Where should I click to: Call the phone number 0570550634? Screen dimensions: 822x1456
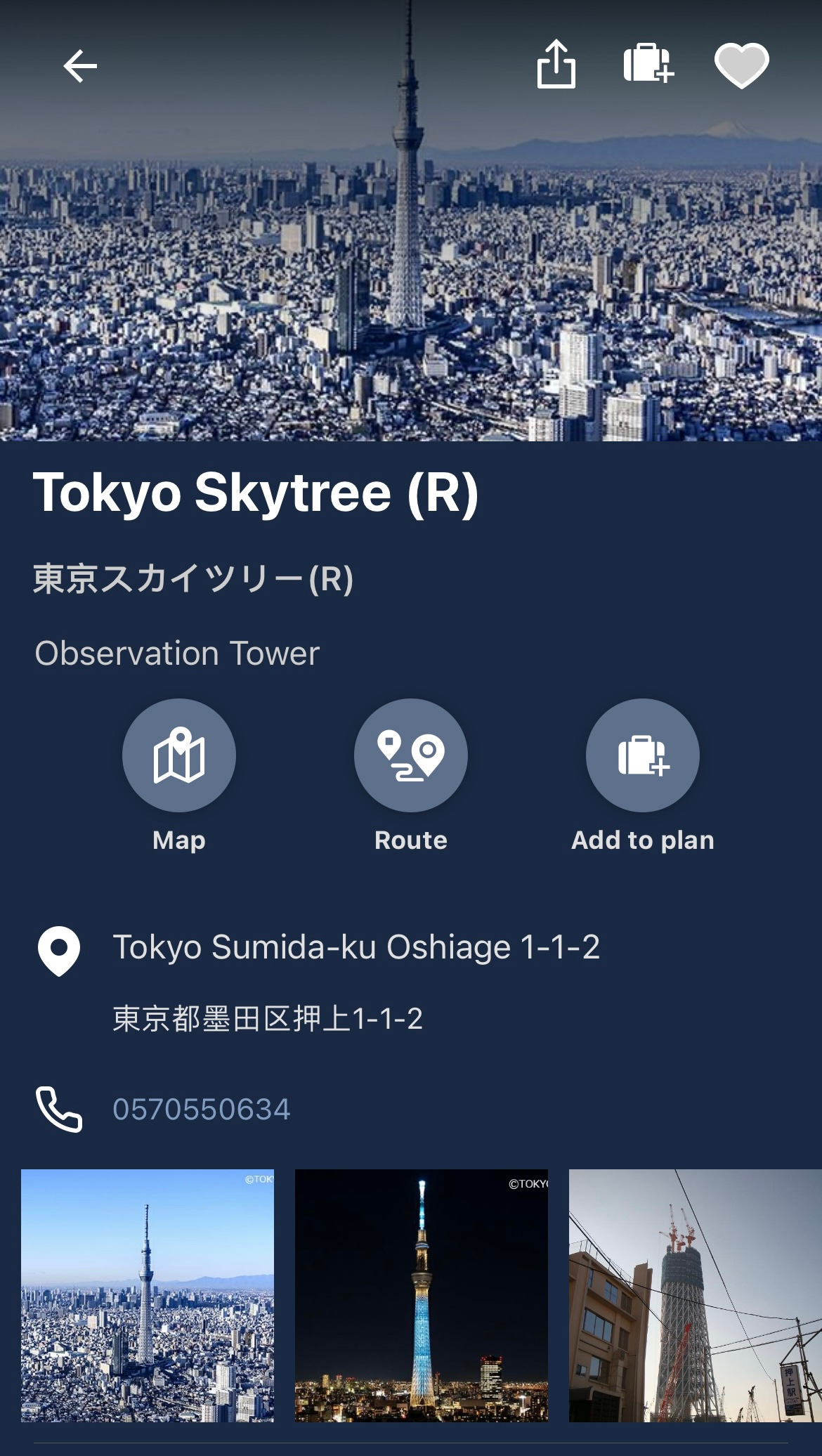point(202,1110)
